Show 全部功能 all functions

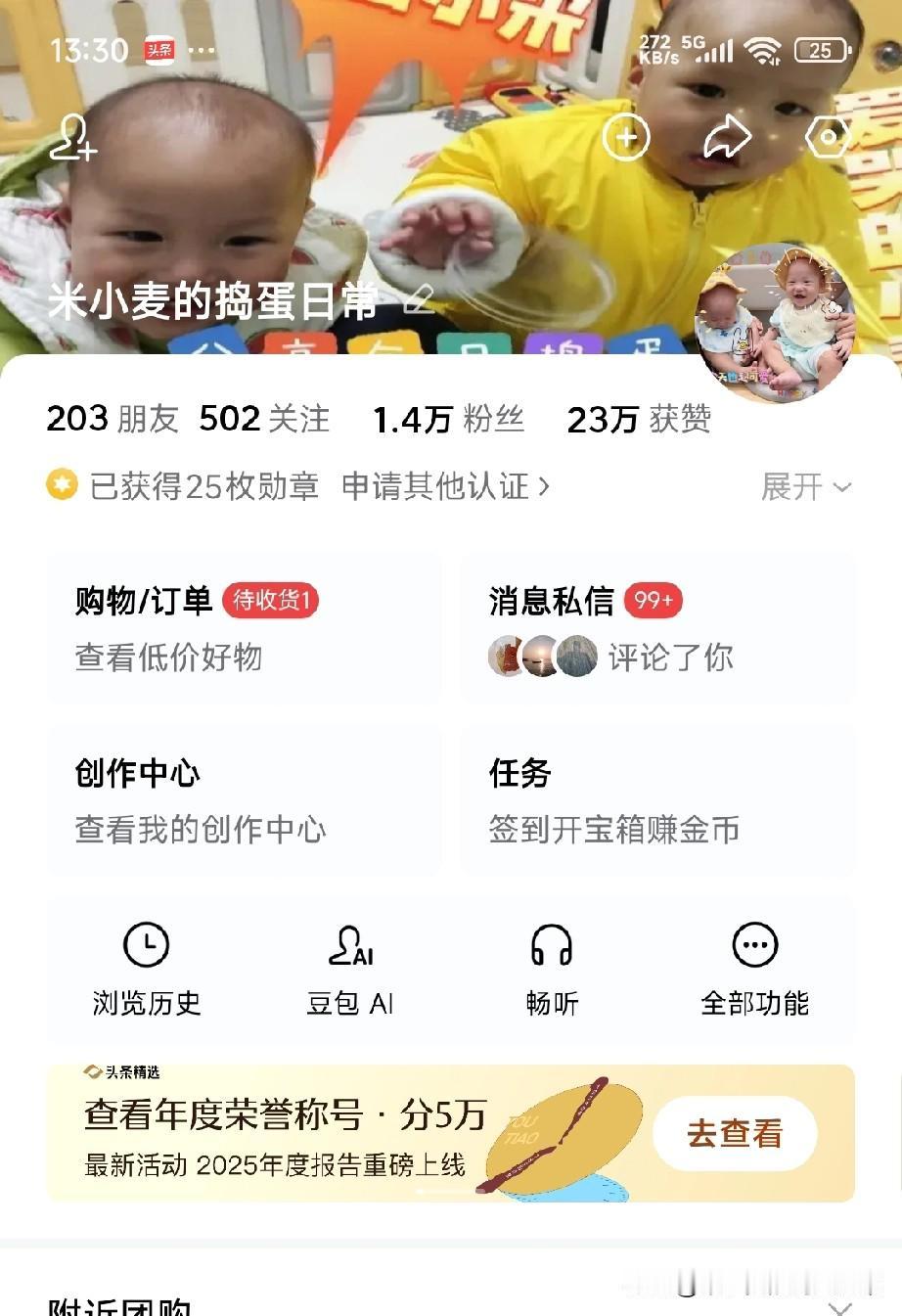click(755, 970)
